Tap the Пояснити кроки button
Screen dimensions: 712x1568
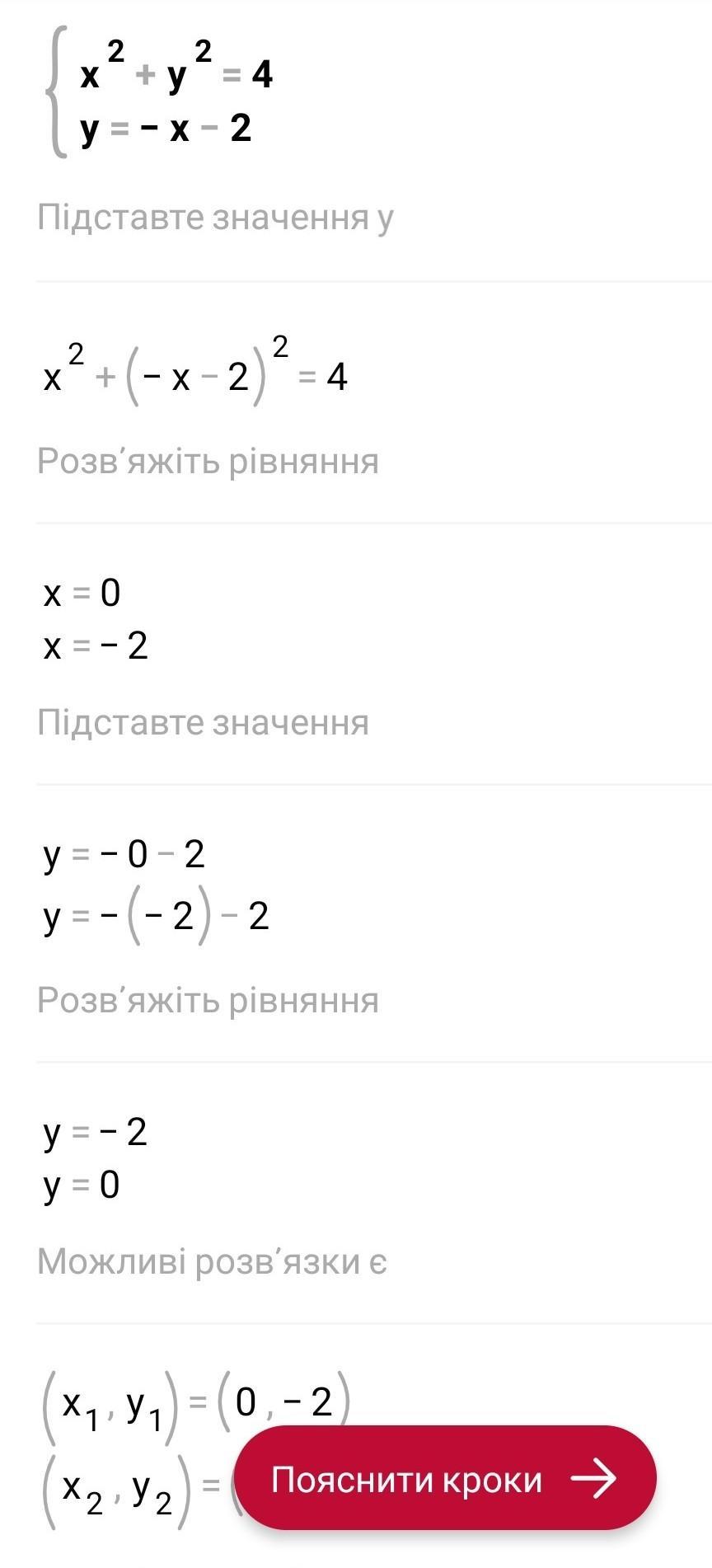(x=445, y=1478)
